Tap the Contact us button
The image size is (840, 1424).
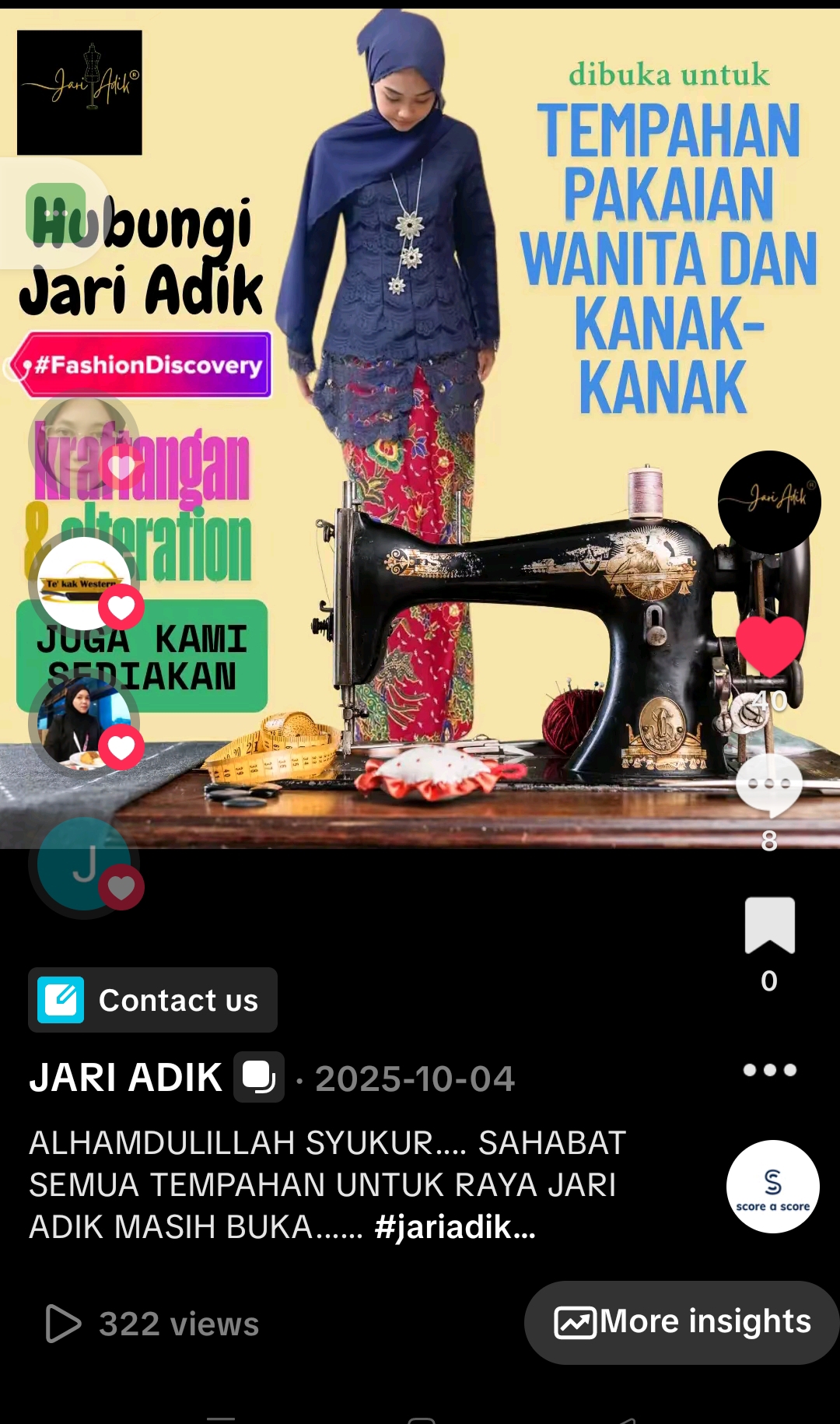152,1000
